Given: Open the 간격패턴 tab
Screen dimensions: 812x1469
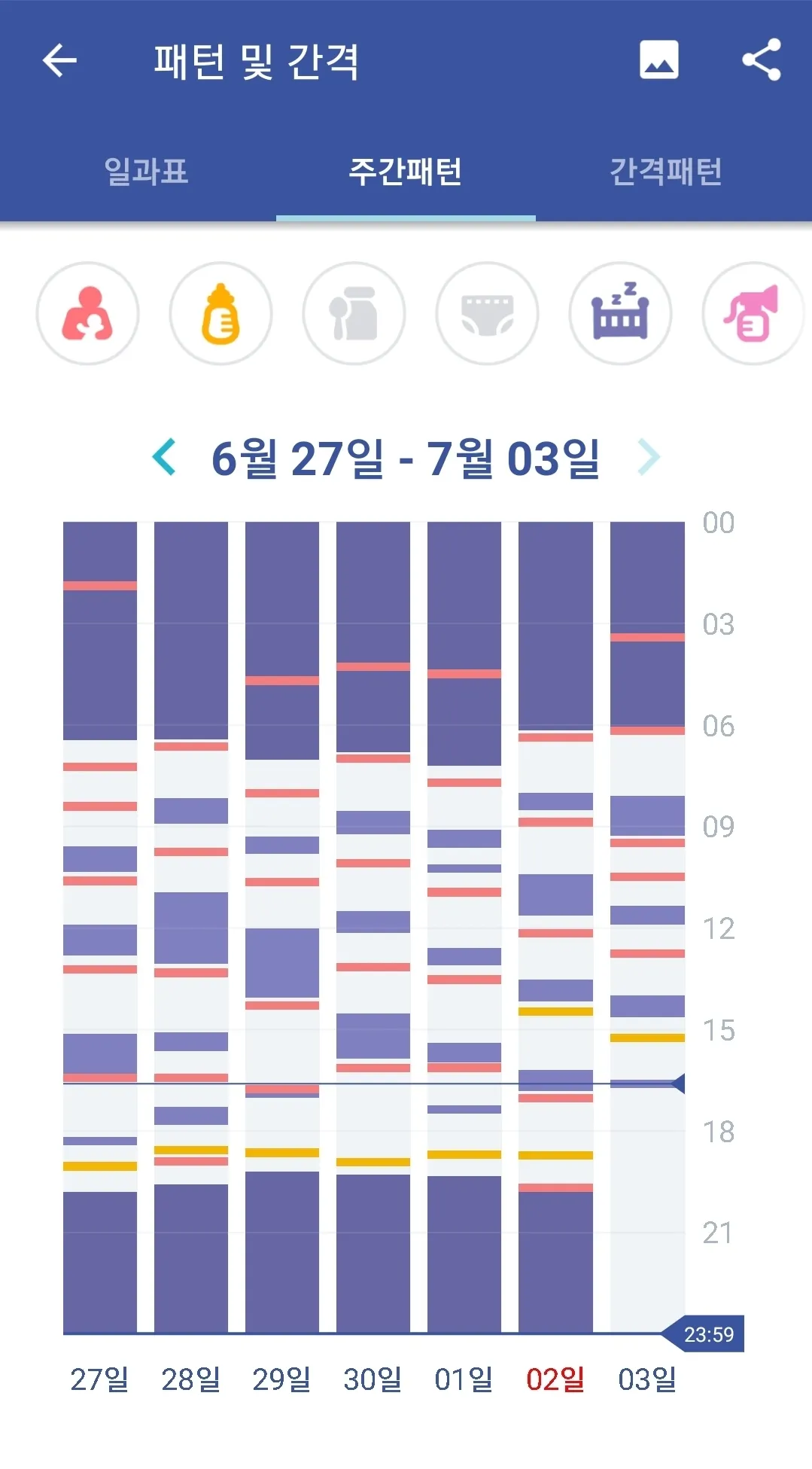Looking at the screenshot, I should point(665,172).
